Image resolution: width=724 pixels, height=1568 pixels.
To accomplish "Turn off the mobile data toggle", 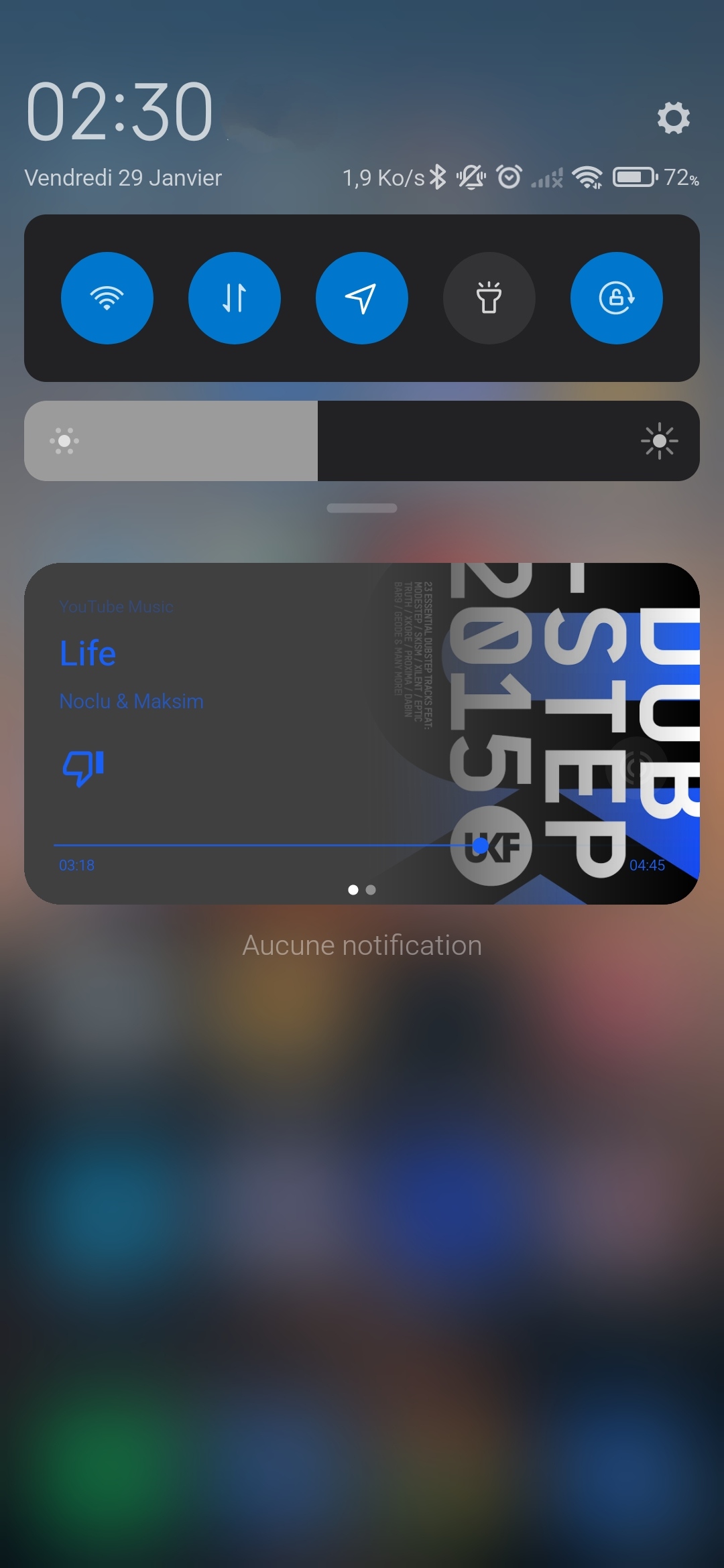I will (235, 298).
